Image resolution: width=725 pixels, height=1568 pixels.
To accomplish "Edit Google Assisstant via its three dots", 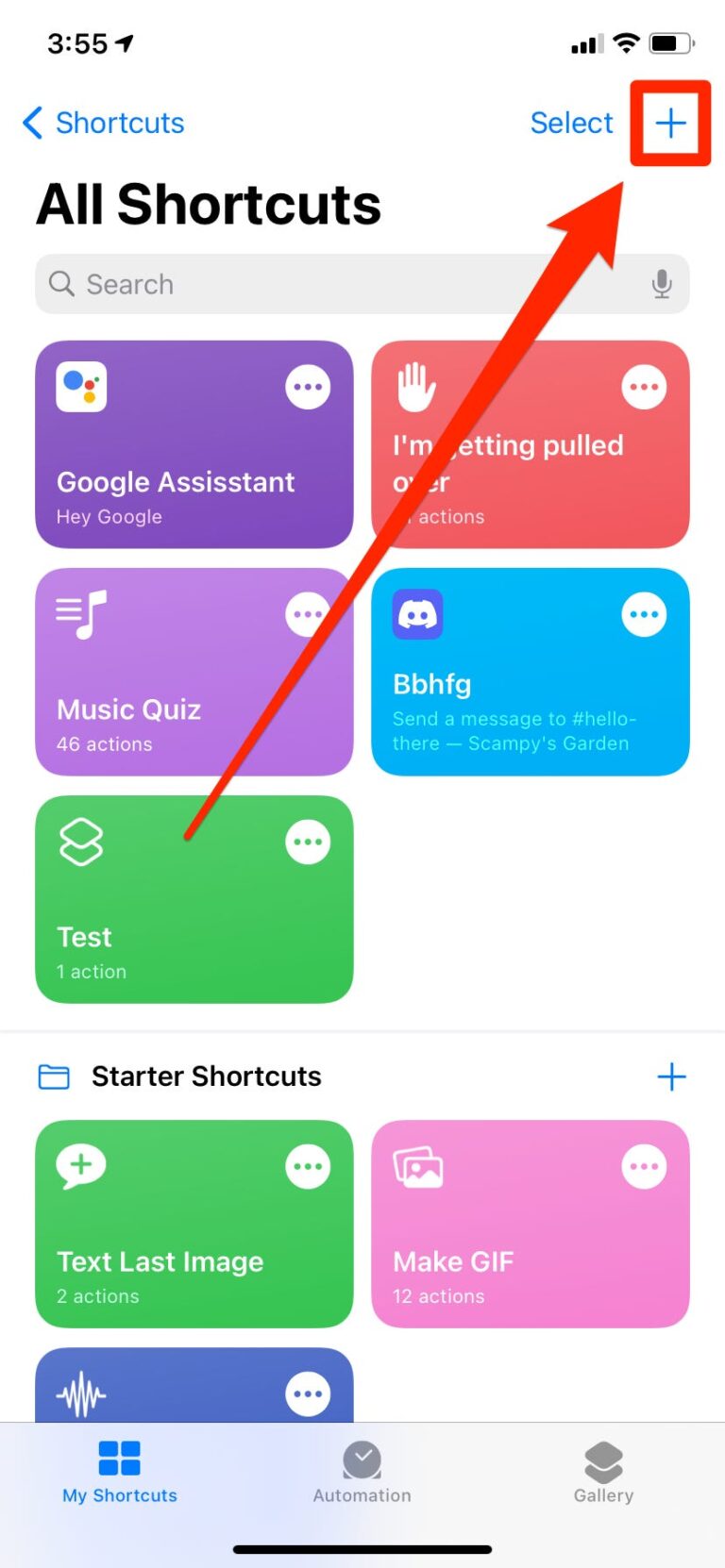I will (x=308, y=387).
